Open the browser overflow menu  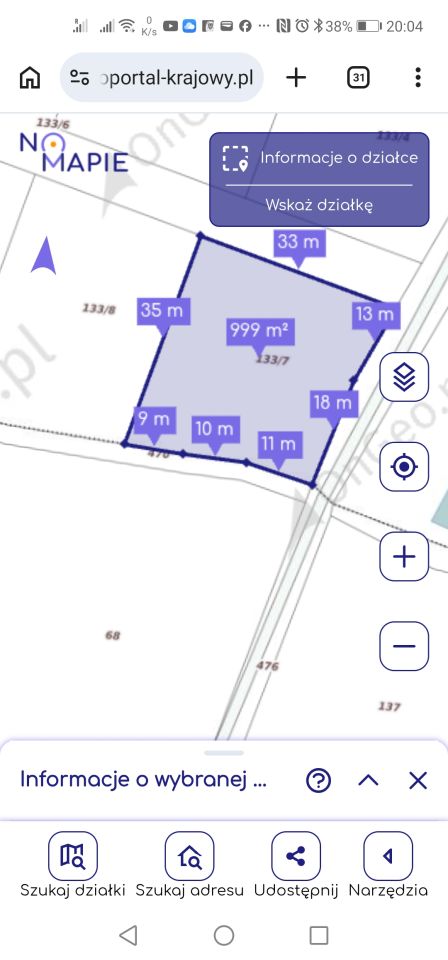(418, 78)
